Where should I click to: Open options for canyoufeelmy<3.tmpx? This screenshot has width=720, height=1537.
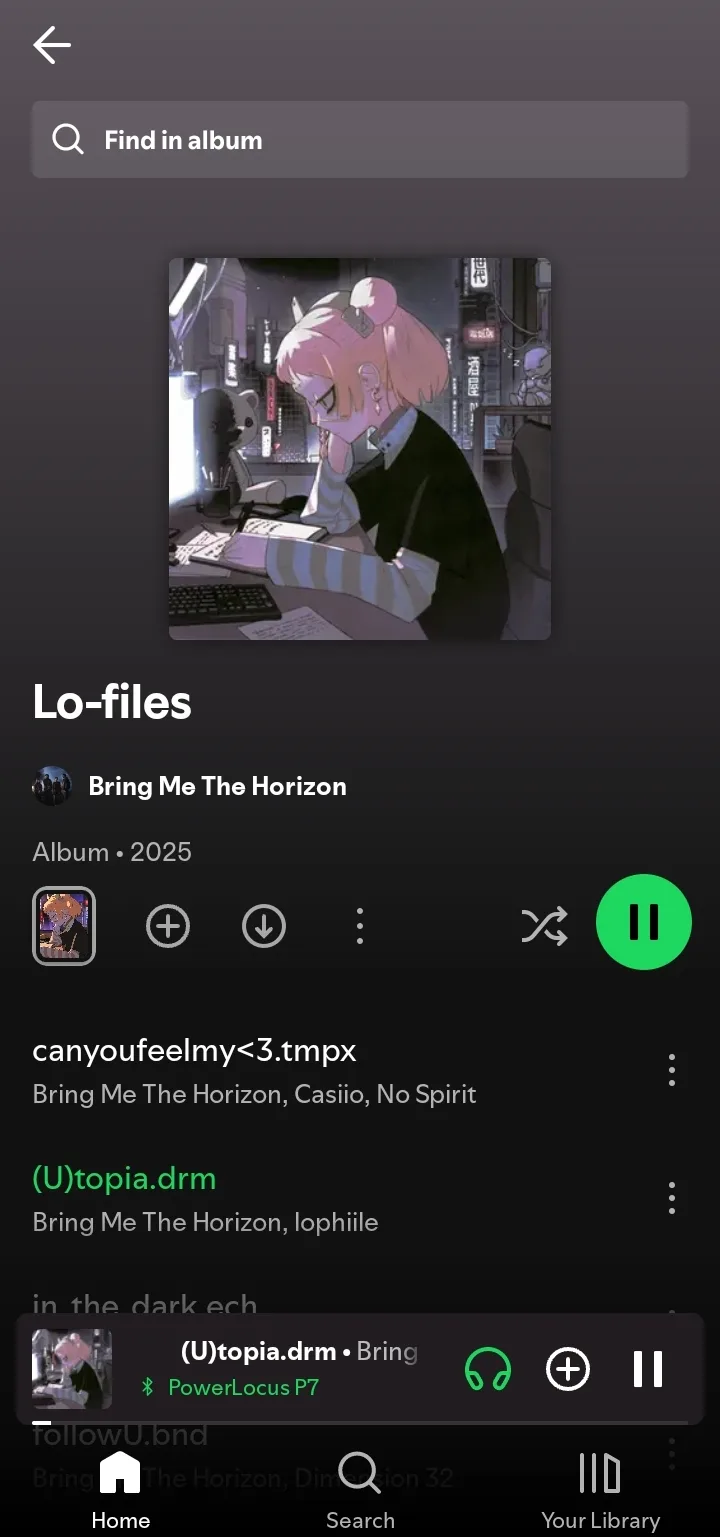672,1069
